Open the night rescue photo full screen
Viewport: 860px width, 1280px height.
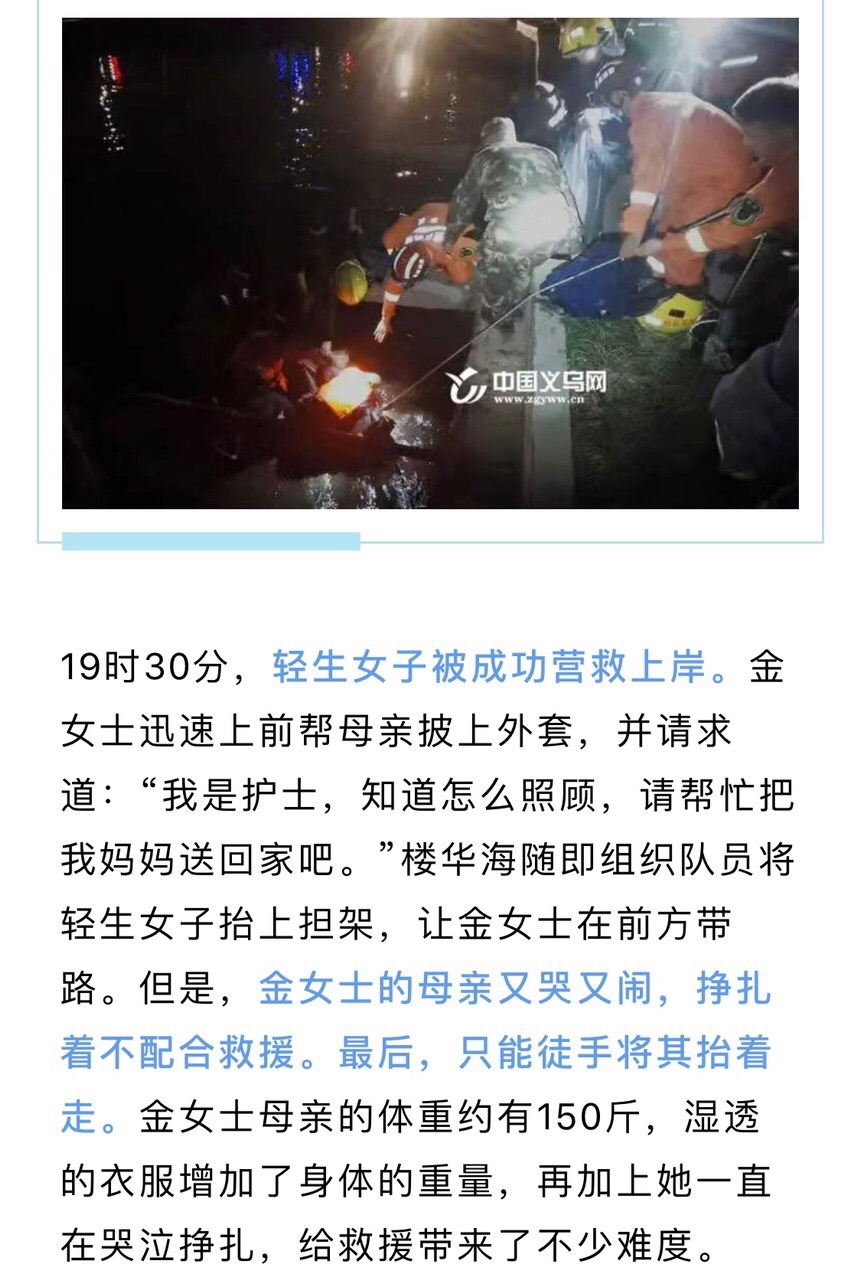tap(430, 262)
